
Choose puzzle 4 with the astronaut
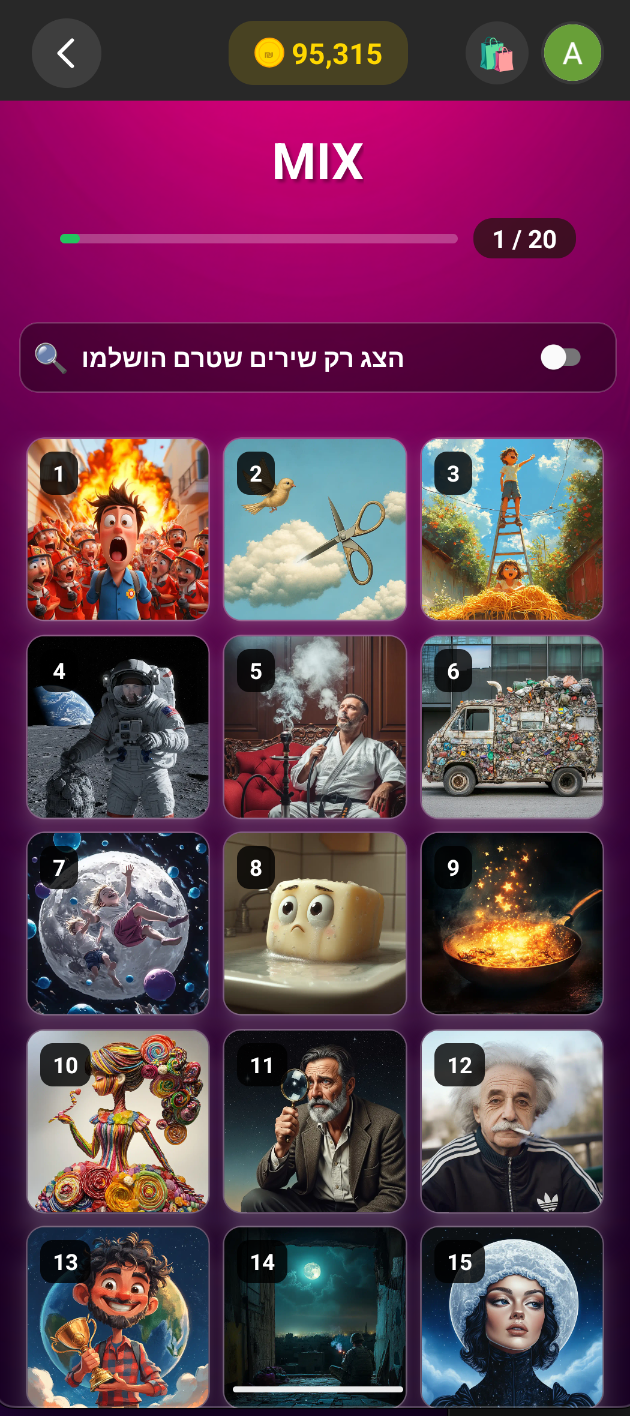pos(118,726)
